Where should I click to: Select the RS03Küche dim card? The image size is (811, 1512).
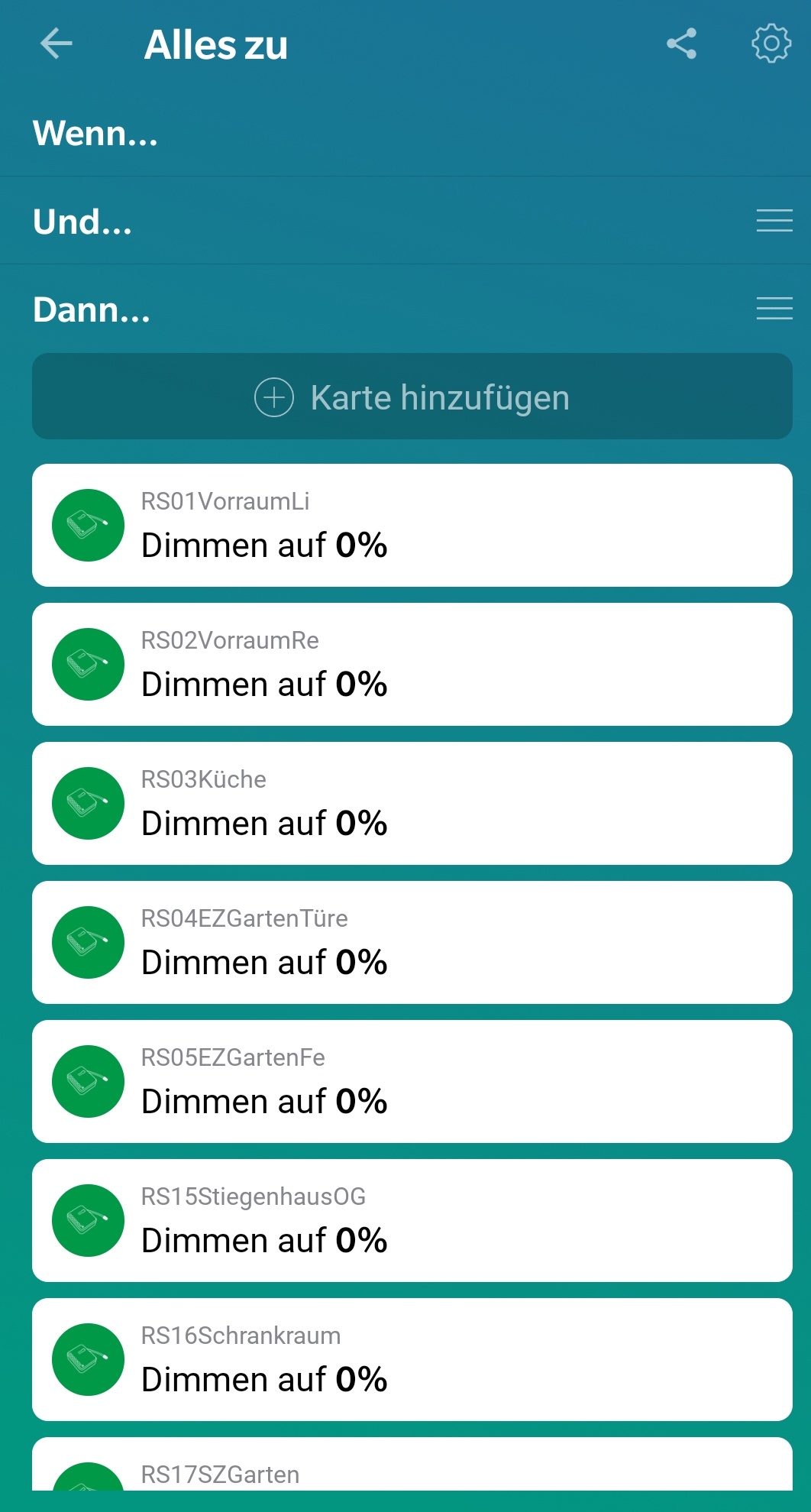(x=412, y=804)
